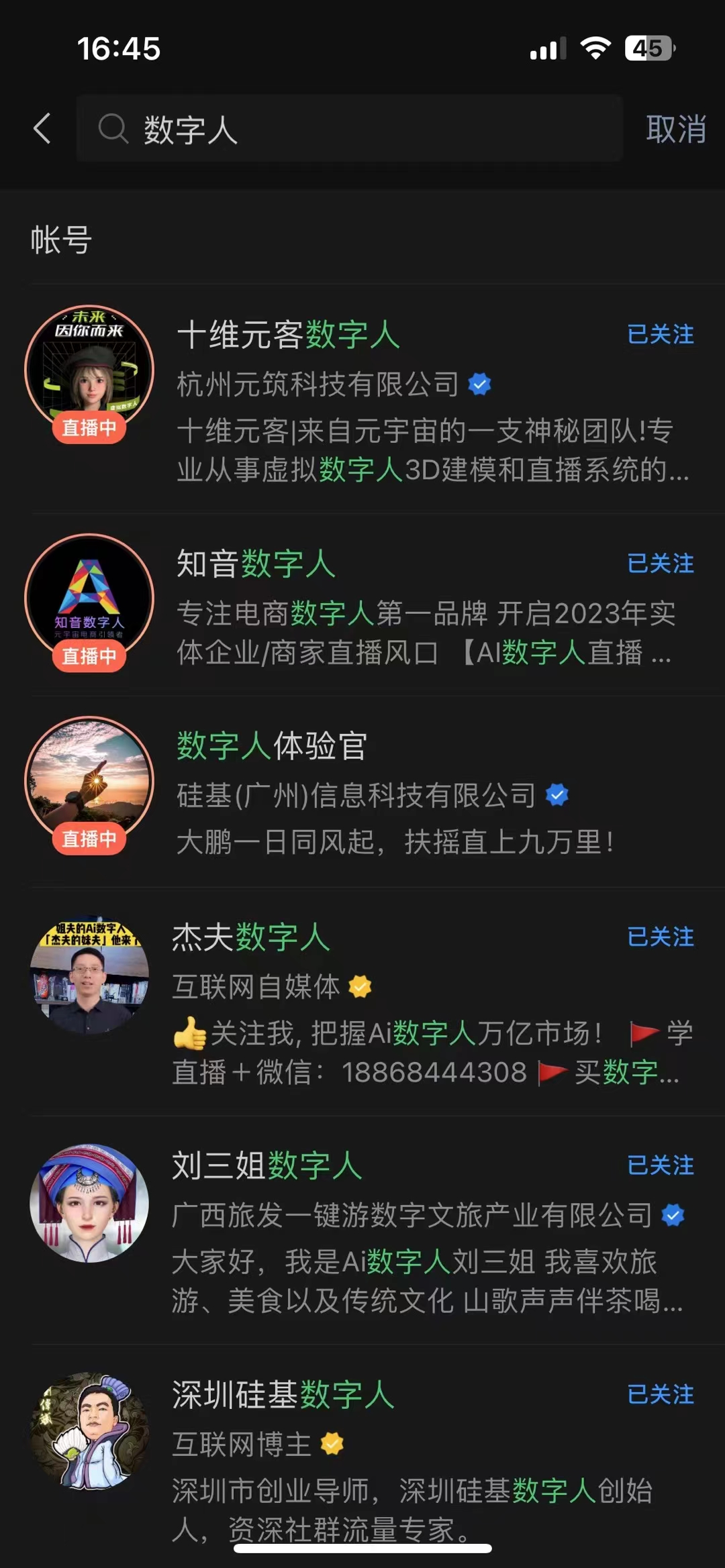Image resolution: width=725 pixels, height=1568 pixels.
Task: Open the 深圳硅基数字人 account
Action: coord(283,1395)
